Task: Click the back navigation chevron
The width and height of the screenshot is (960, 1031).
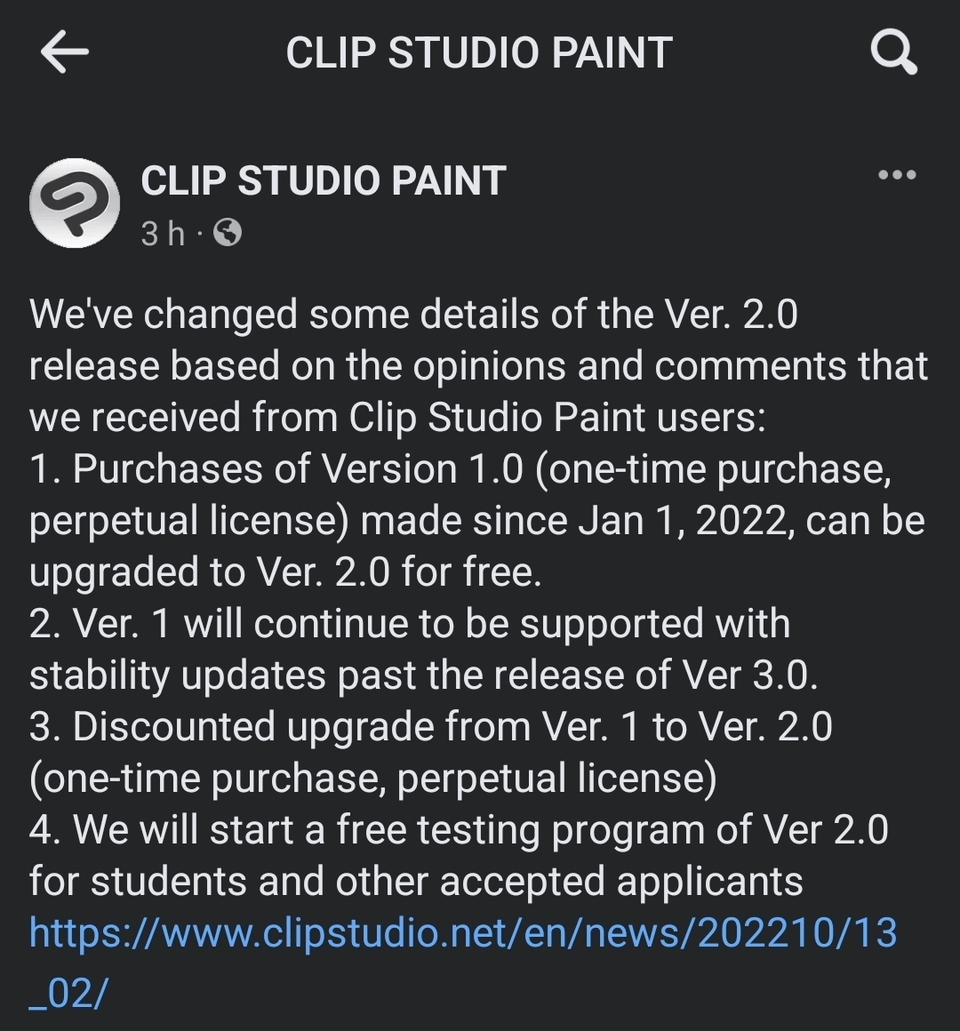Action: point(63,52)
